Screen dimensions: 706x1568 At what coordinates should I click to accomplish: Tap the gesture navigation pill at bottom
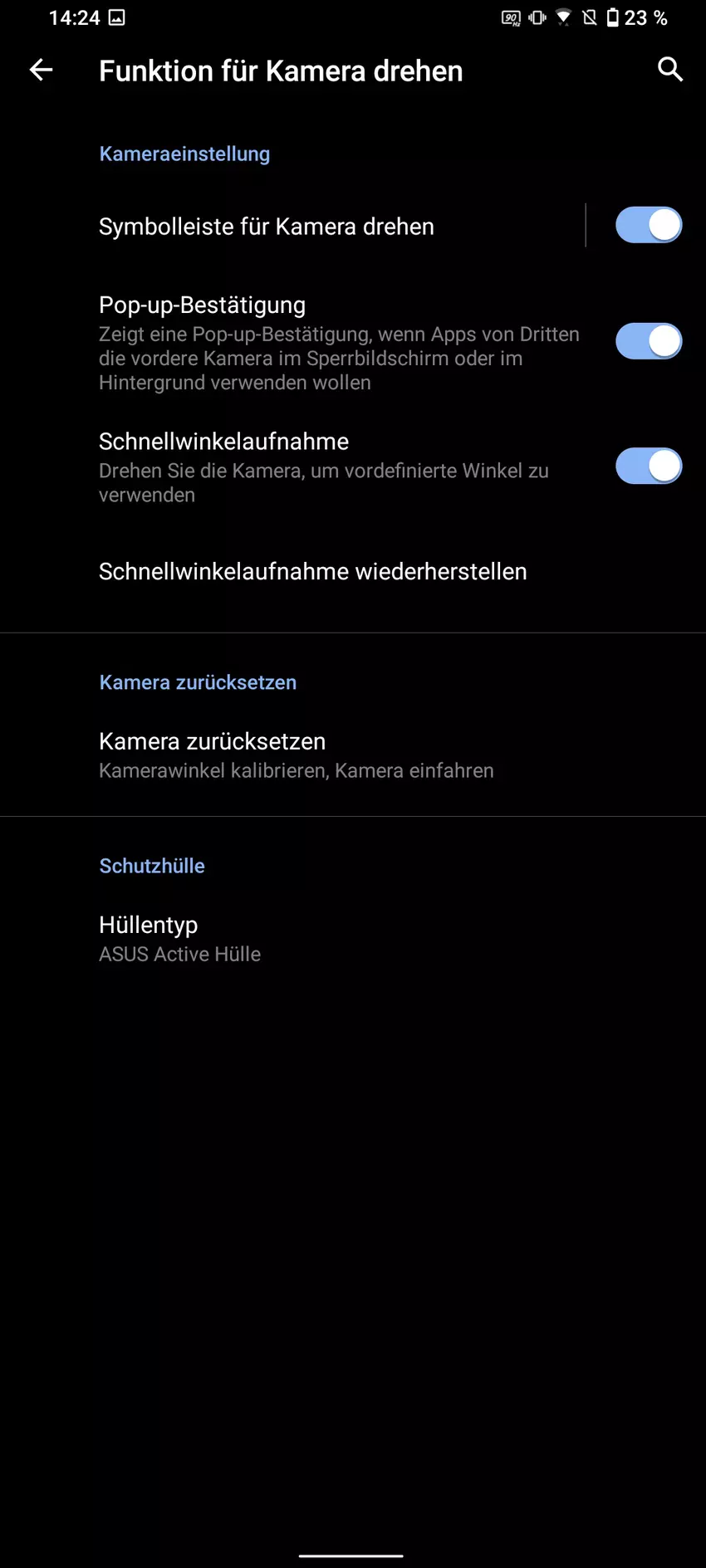click(353, 1554)
